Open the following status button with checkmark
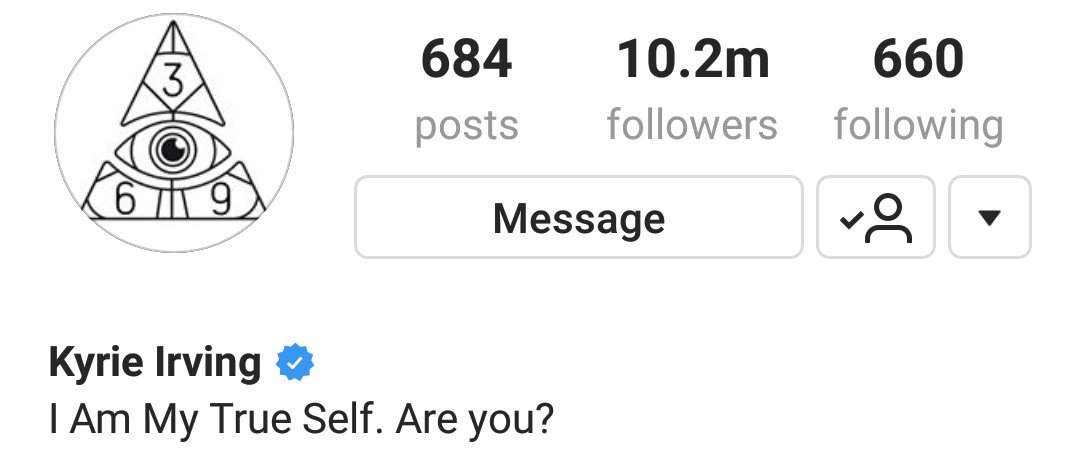Viewport: 1080px width, 457px height. (x=876, y=218)
